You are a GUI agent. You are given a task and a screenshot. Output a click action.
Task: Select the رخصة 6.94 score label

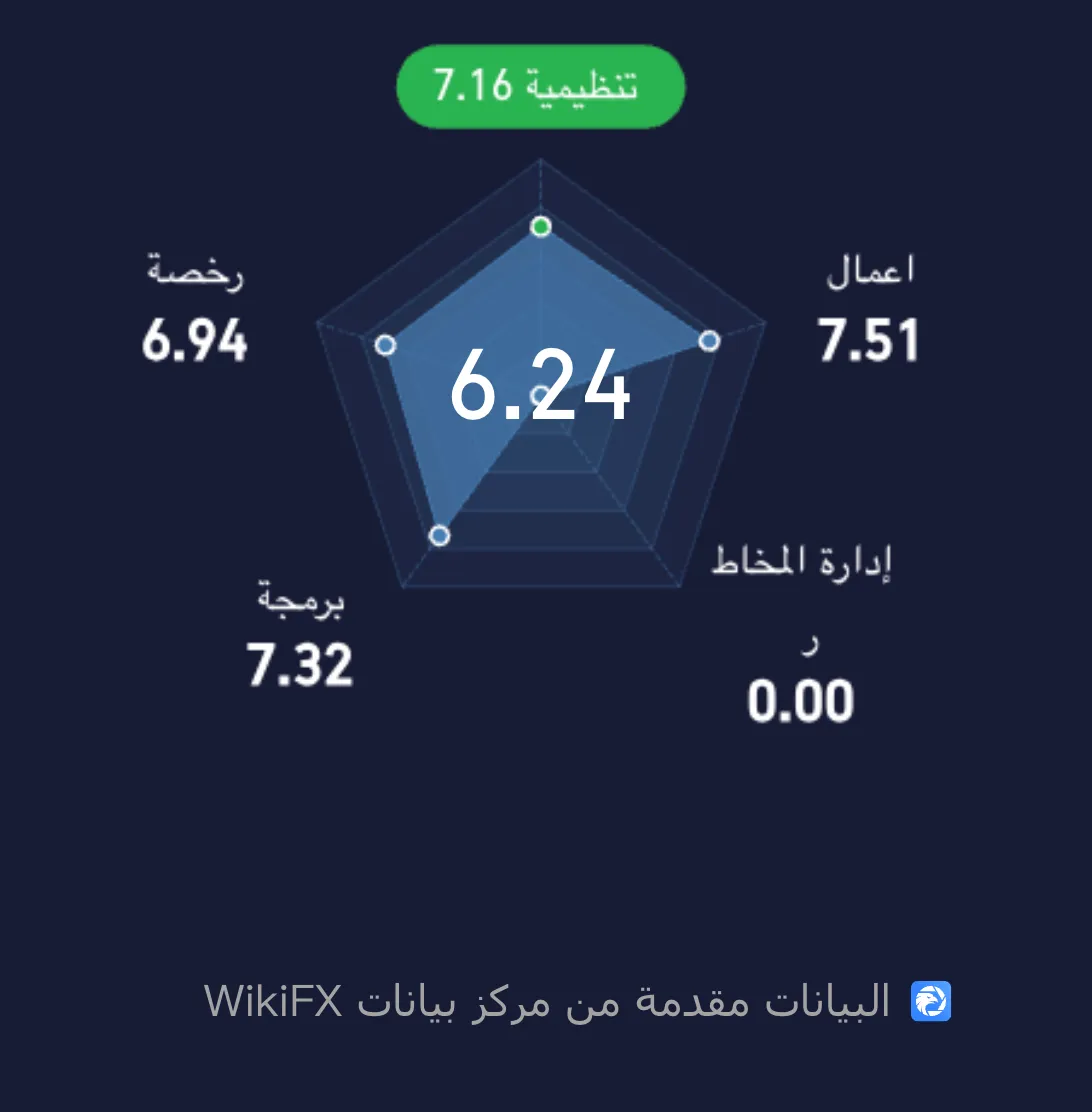195,308
